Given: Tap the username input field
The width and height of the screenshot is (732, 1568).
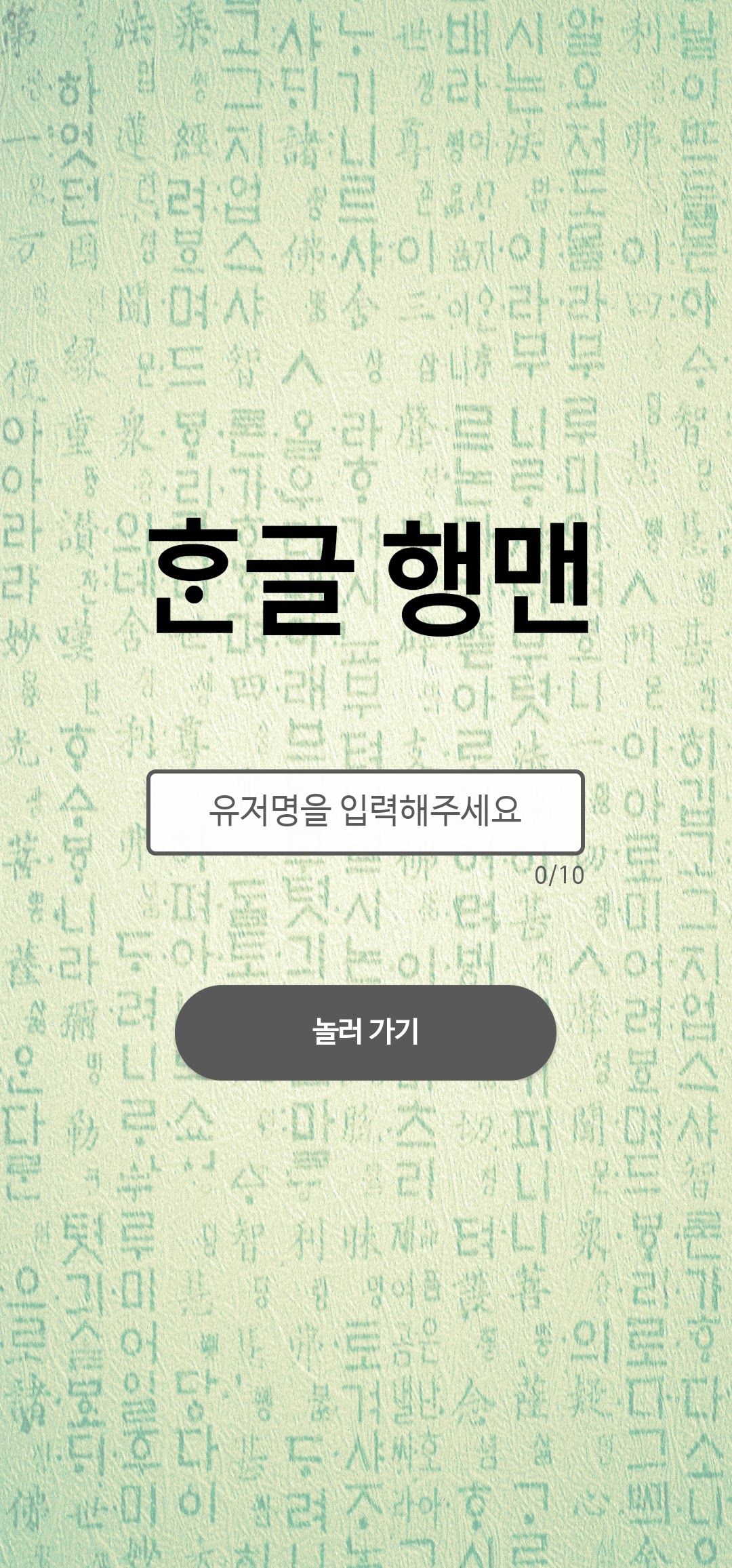Looking at the screenshot, I should [365, 812].
